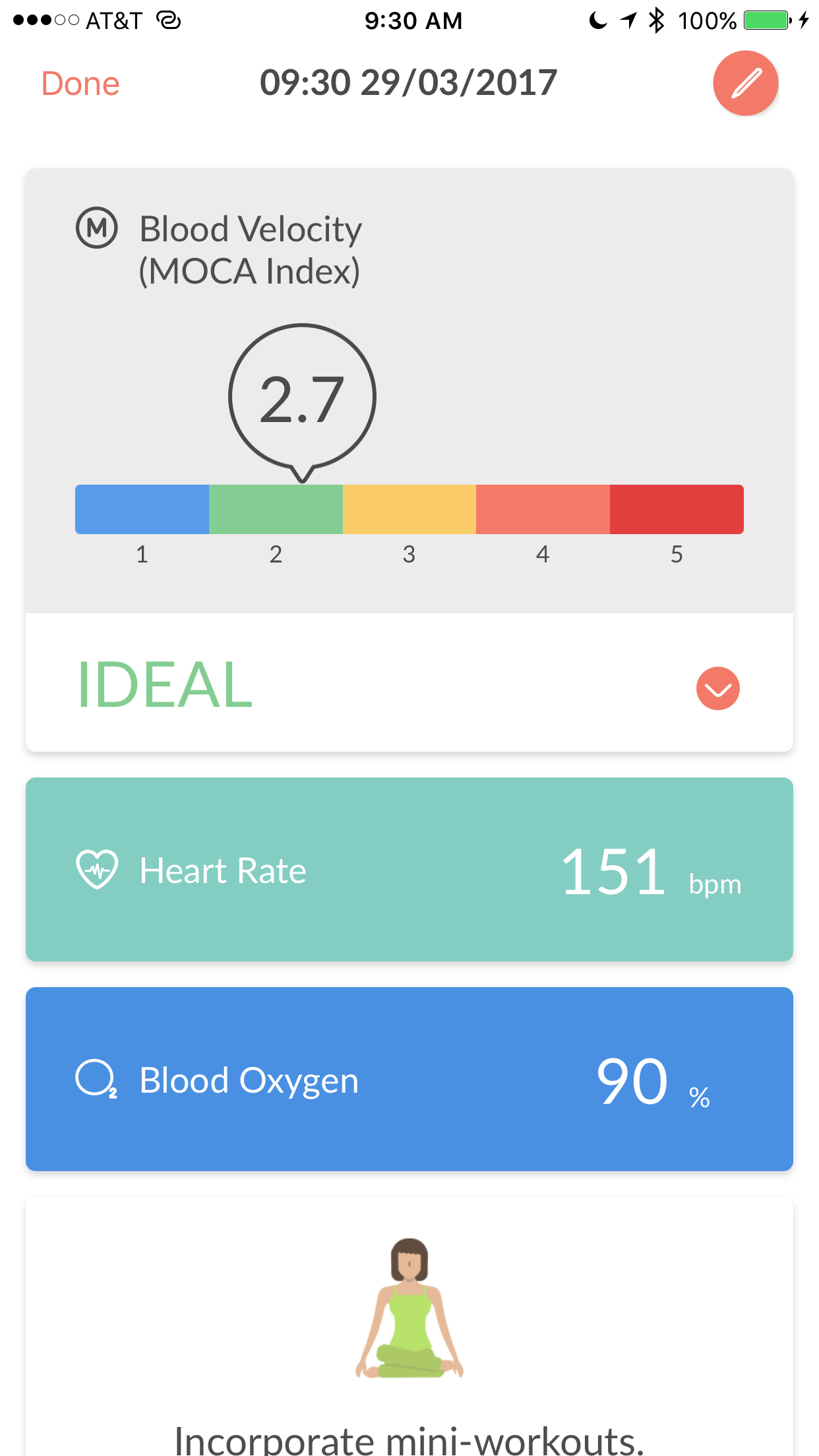
Task: Tap Done to close the measurement
Action: (x=80, y=84)
